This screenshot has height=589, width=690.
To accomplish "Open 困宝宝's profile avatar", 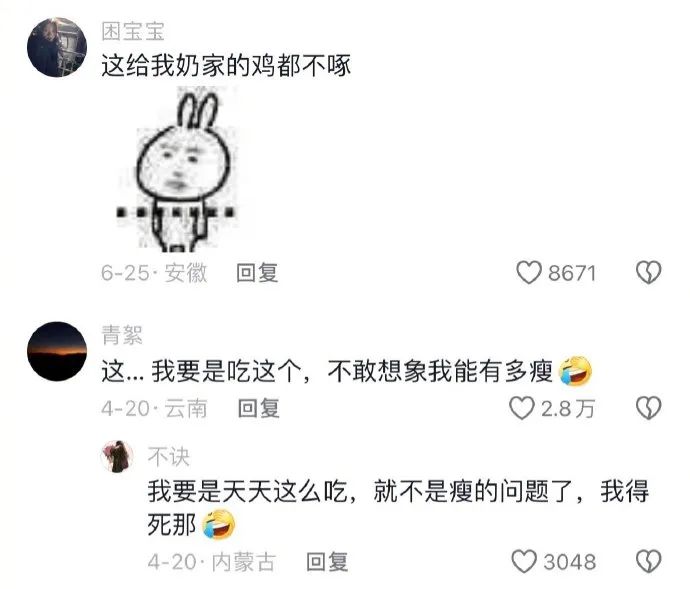I will (x=55, y=47).
